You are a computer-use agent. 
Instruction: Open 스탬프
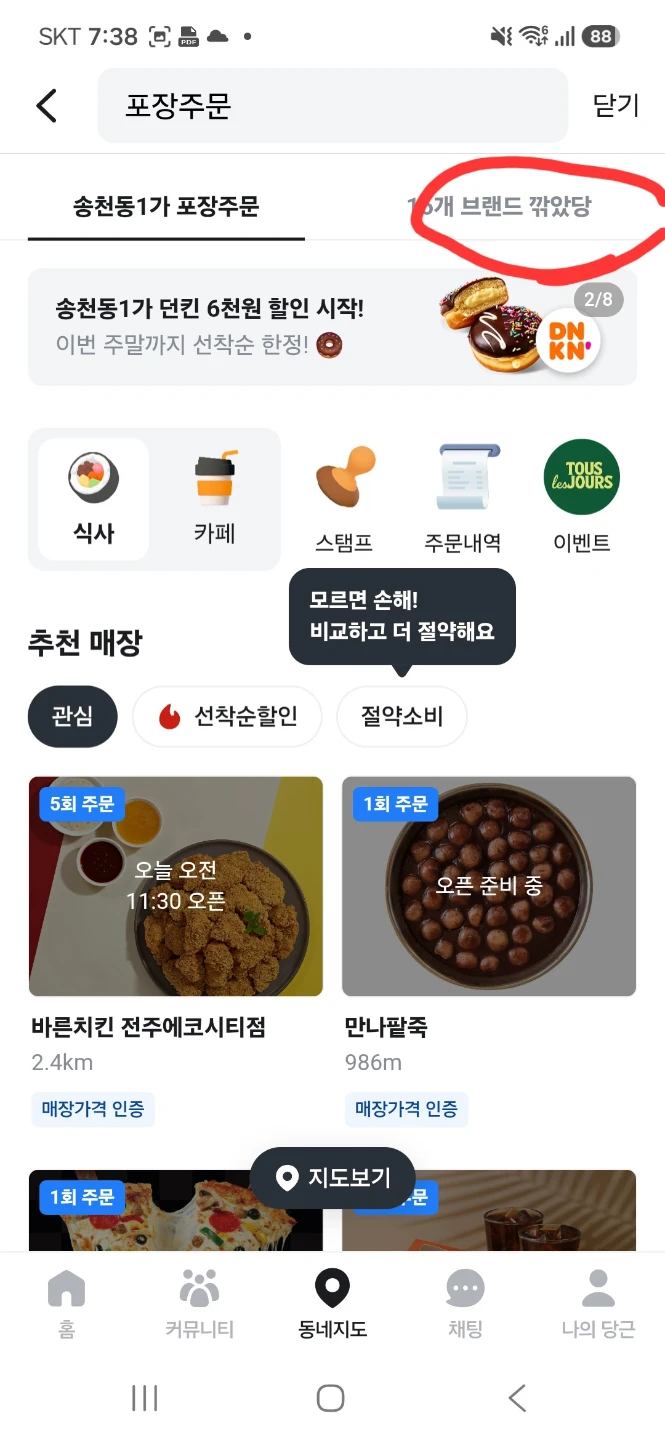pyautogui.click(x=344, y=499)
